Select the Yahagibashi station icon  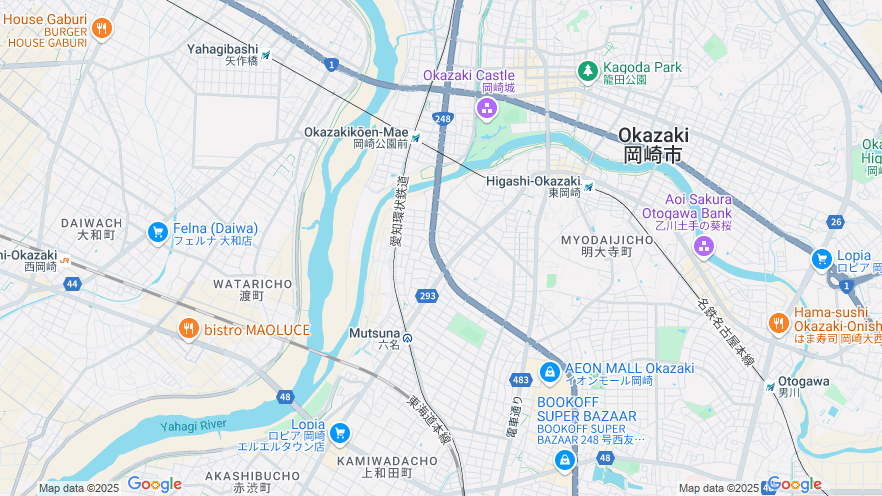(265, 55)
